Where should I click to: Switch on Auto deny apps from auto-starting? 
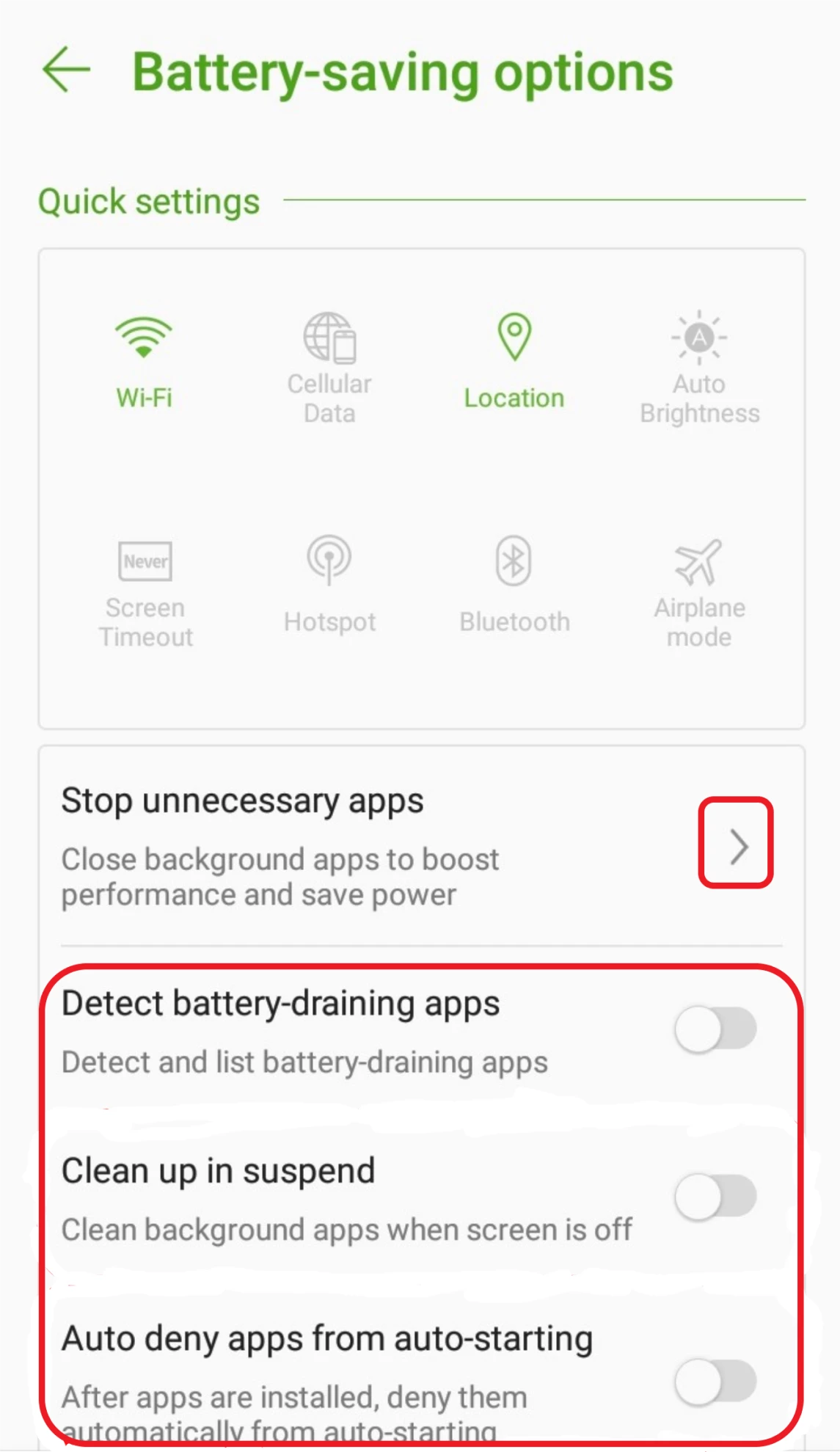(x=715, y=1382)
